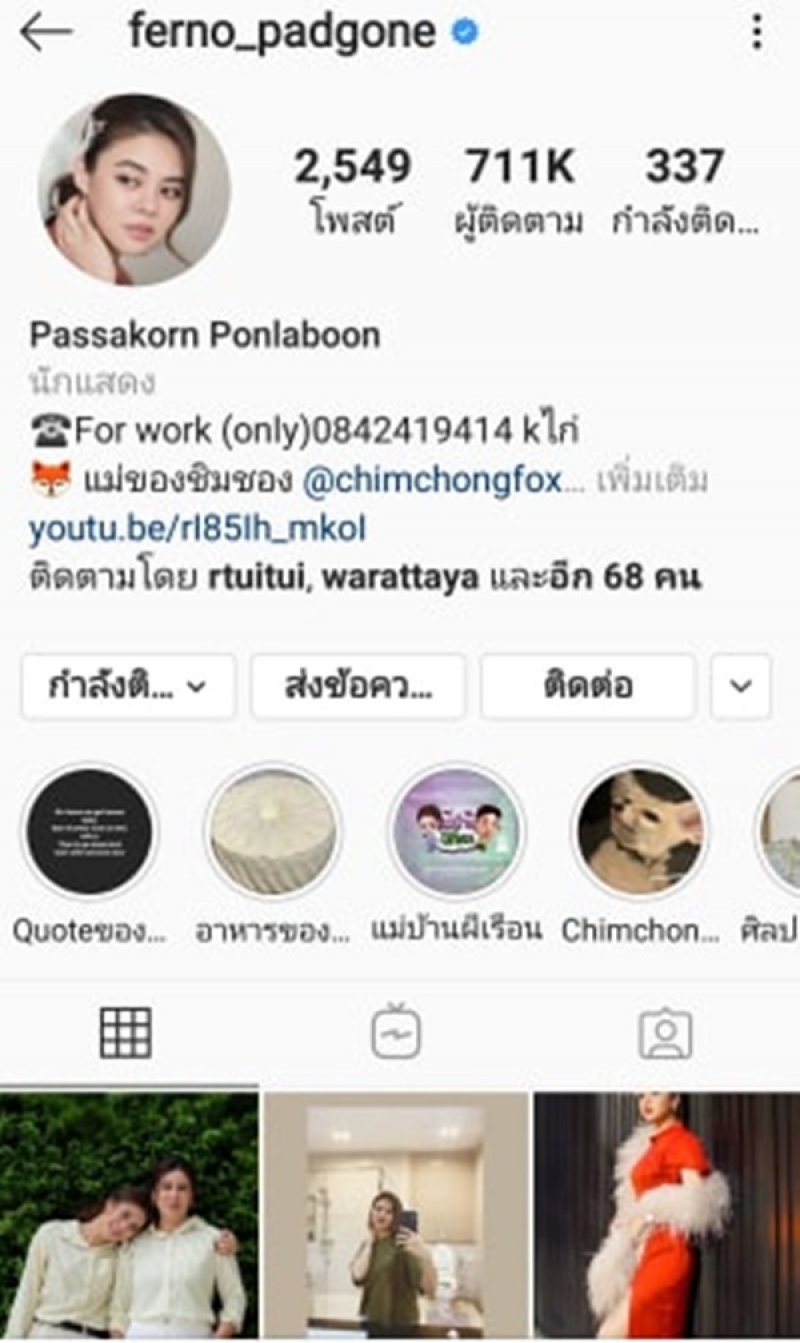Expand the bio with เพิ่มเติม

pos(651,481)
